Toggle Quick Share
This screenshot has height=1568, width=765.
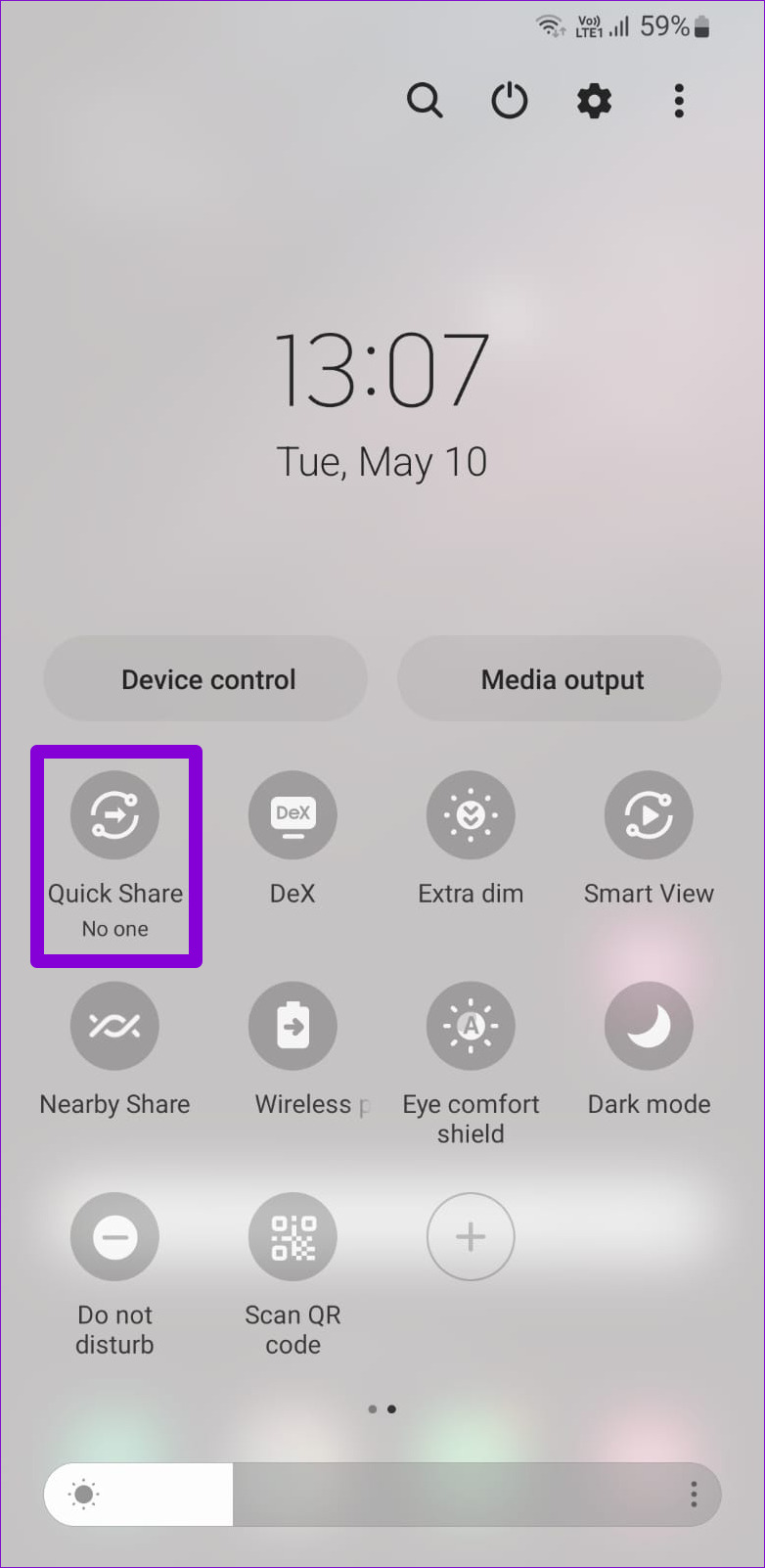114,815
